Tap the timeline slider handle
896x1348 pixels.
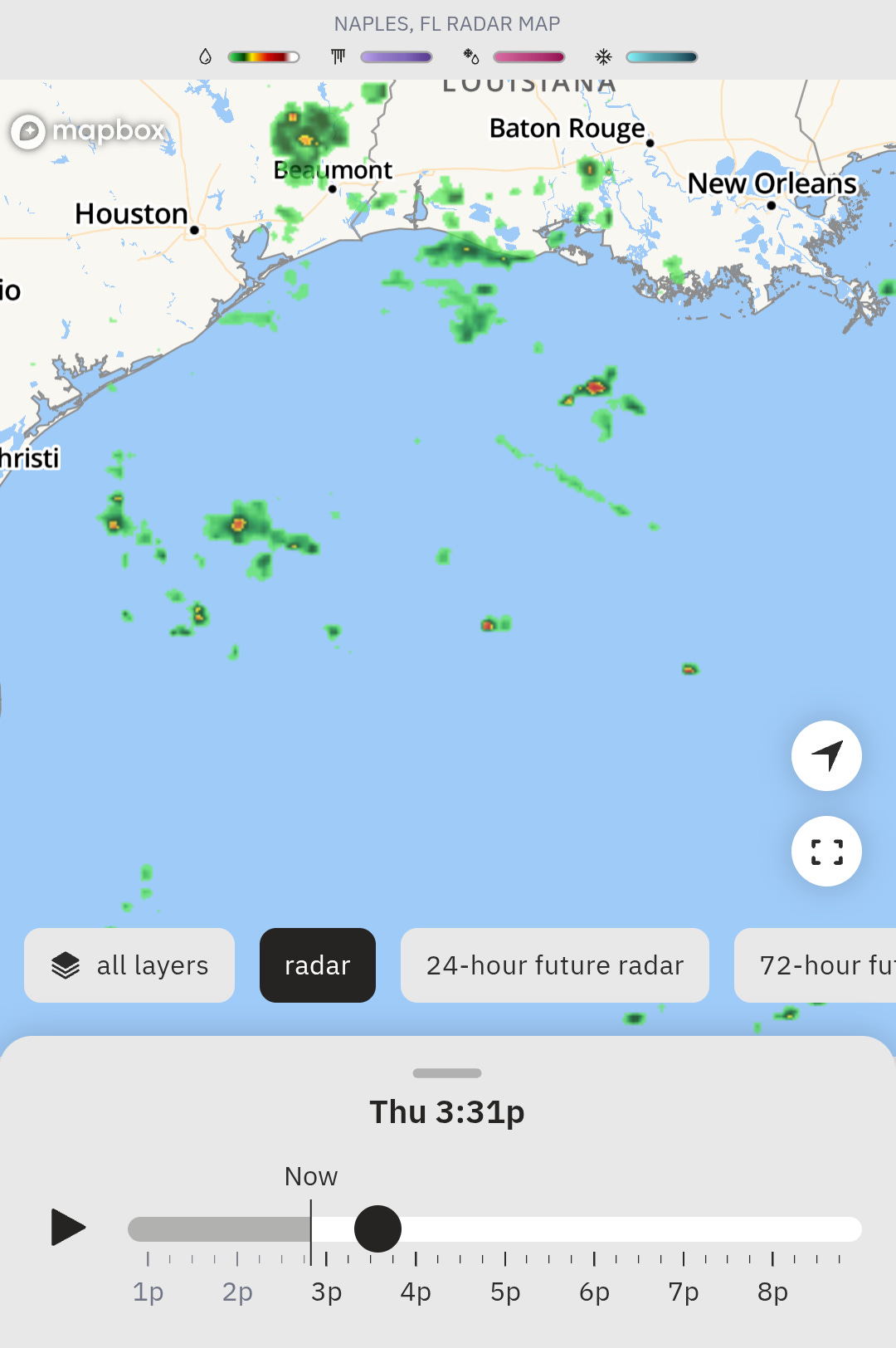point(377,1229)
